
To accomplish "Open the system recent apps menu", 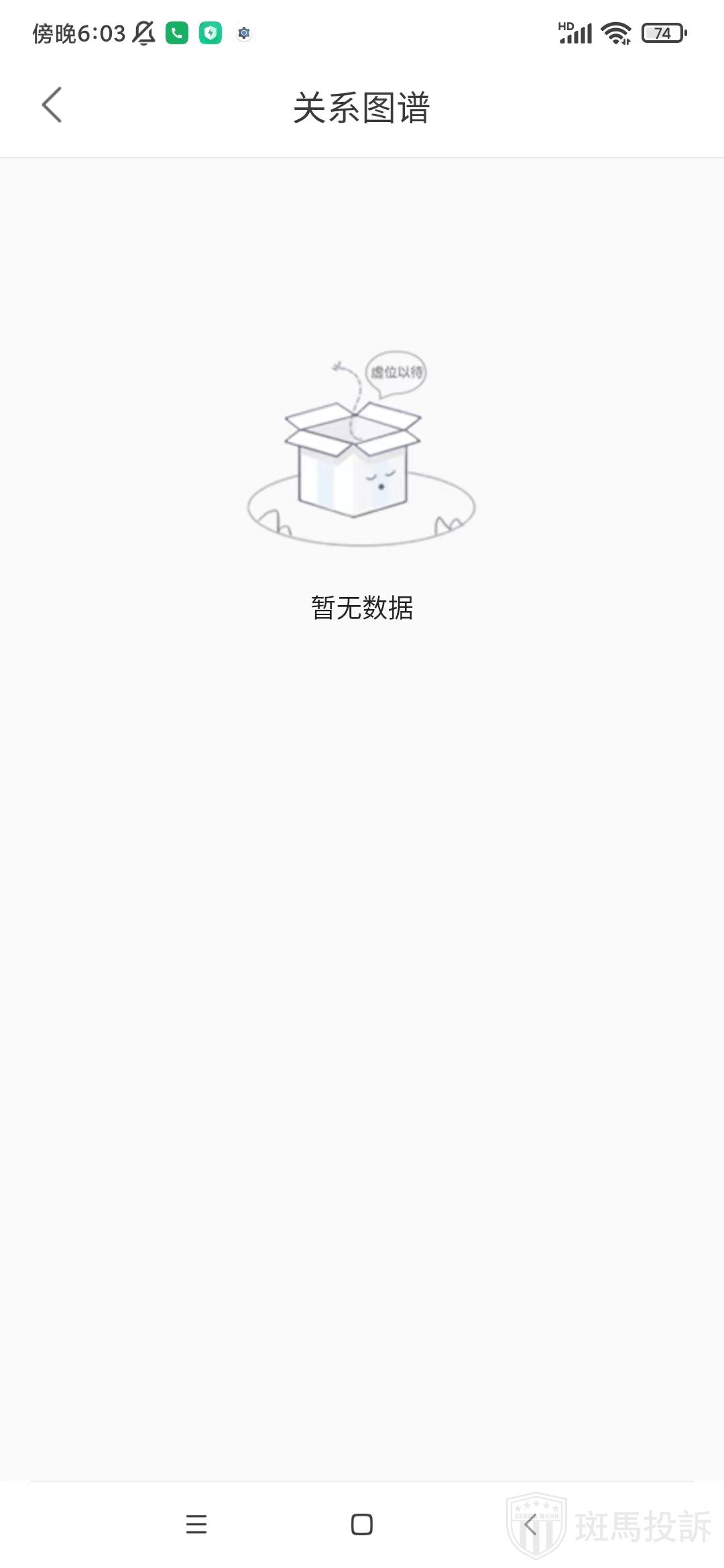I will tap(196, 1524).
